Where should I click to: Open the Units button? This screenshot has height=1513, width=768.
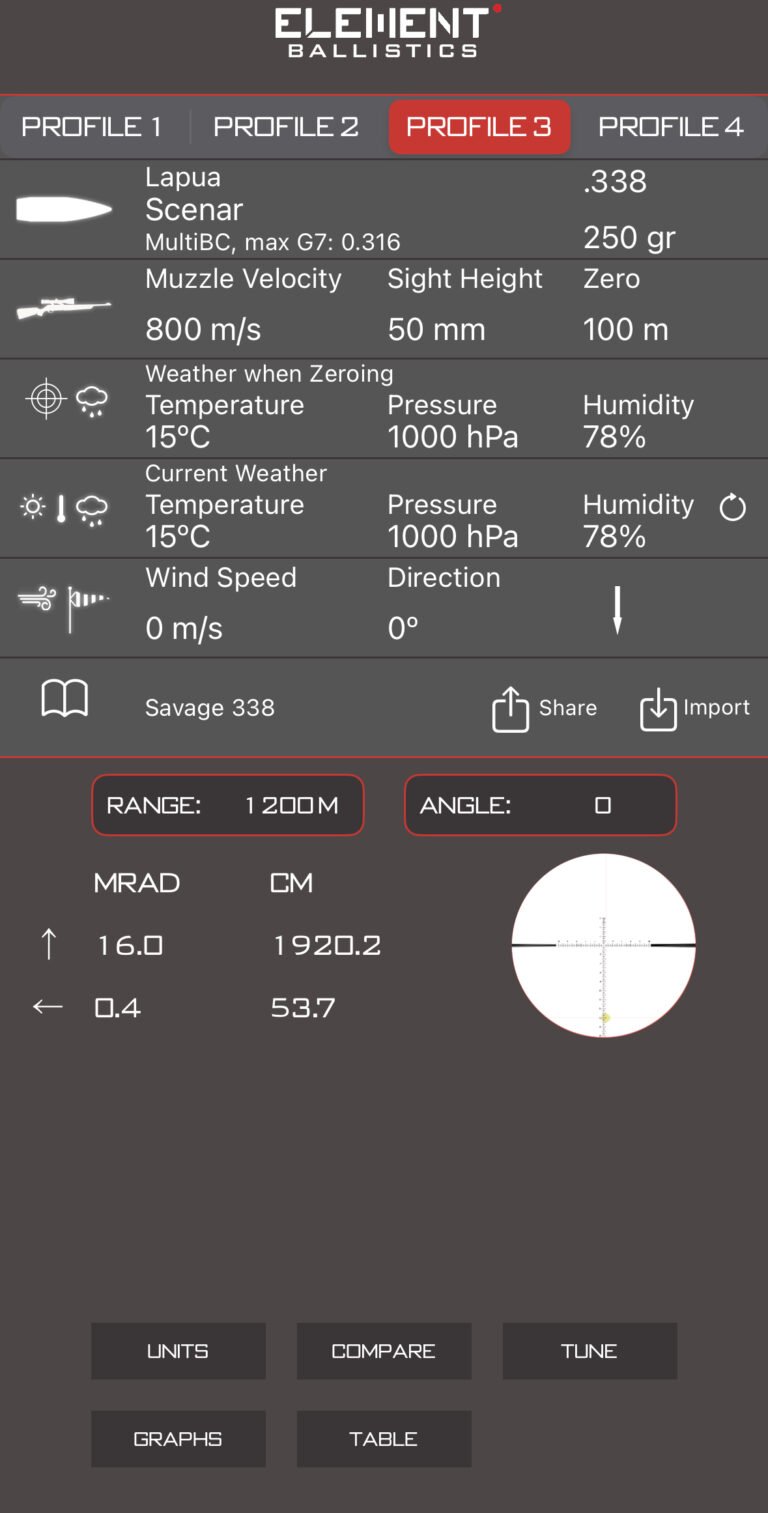(x=178, y=1351)
